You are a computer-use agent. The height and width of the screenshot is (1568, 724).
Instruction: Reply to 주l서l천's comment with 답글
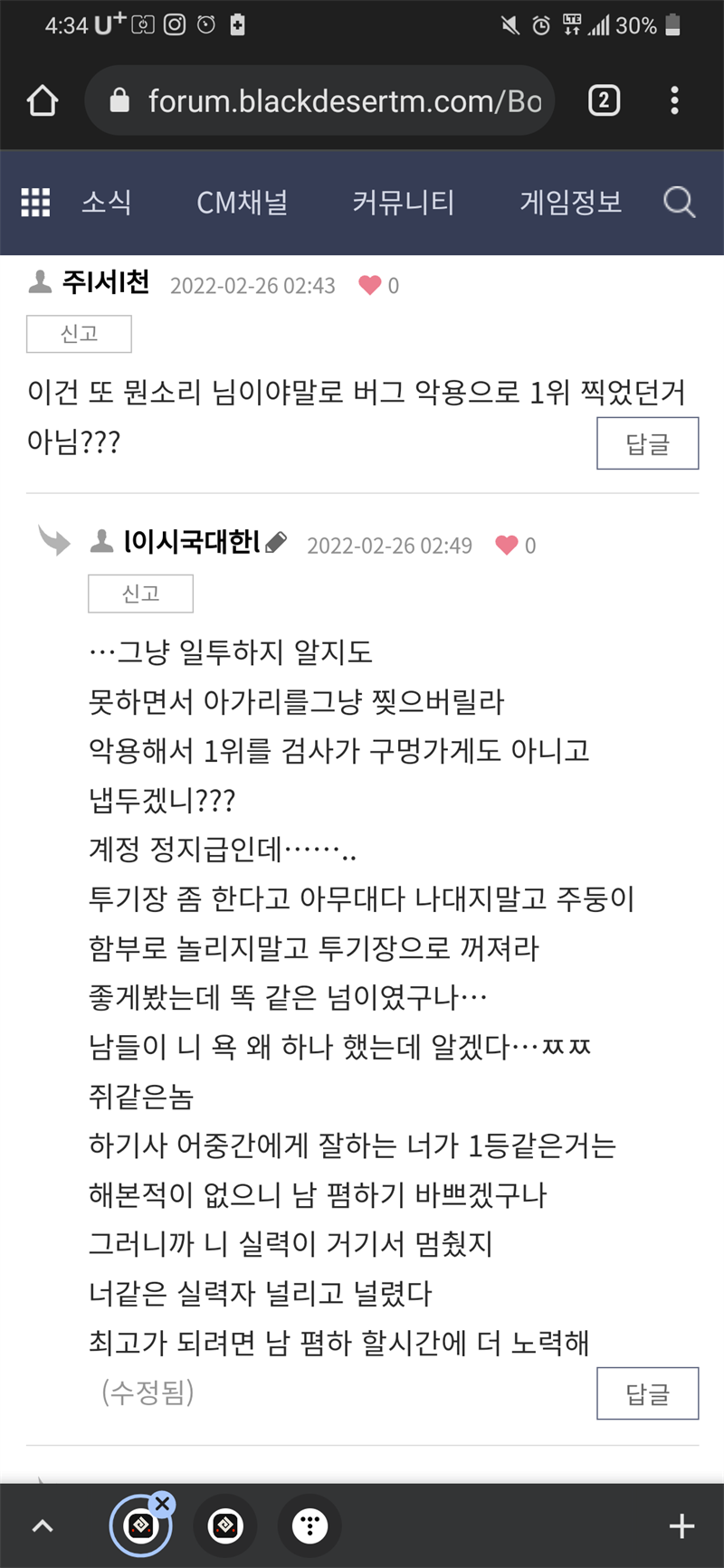pyautogui.click(x=647, y=443)
